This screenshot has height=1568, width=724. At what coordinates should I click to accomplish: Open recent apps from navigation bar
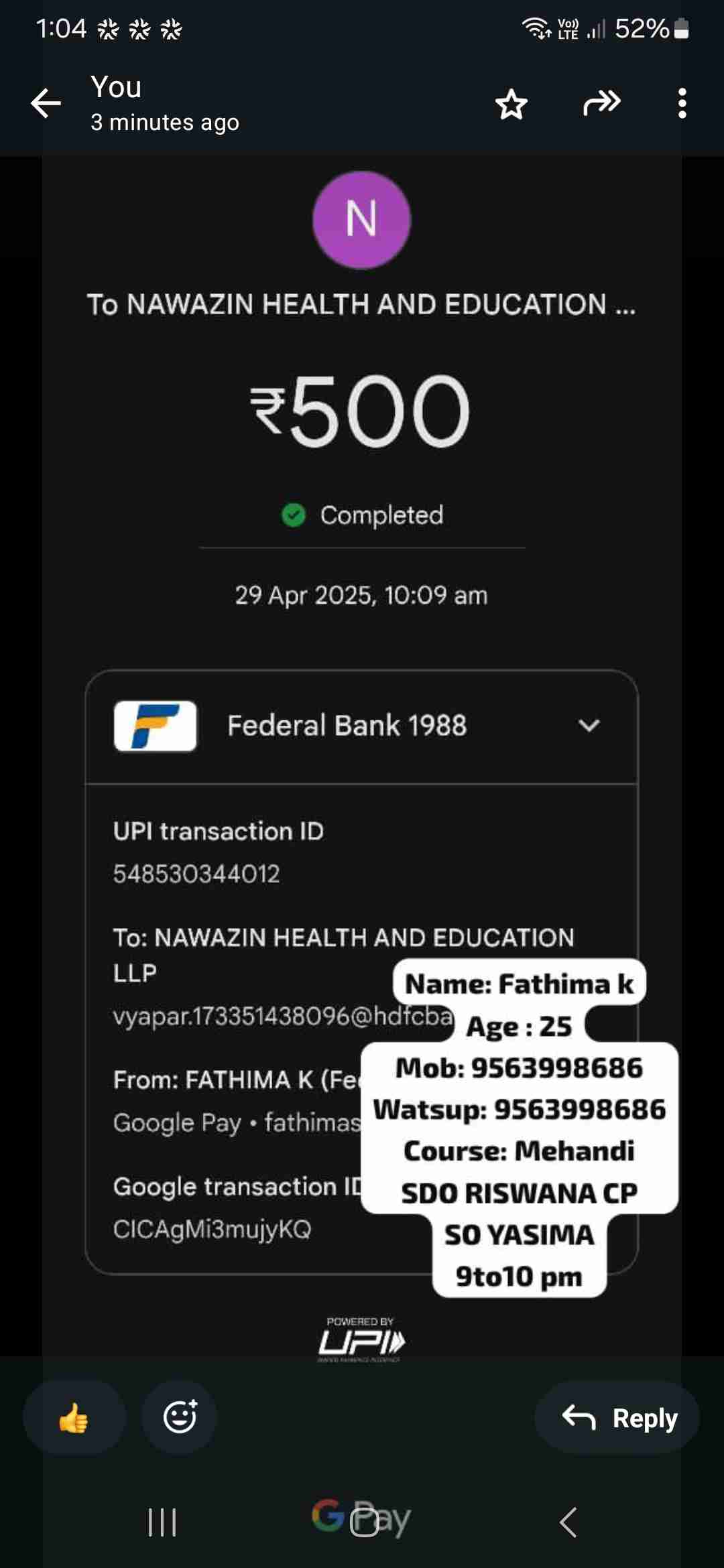[162, 1522]
